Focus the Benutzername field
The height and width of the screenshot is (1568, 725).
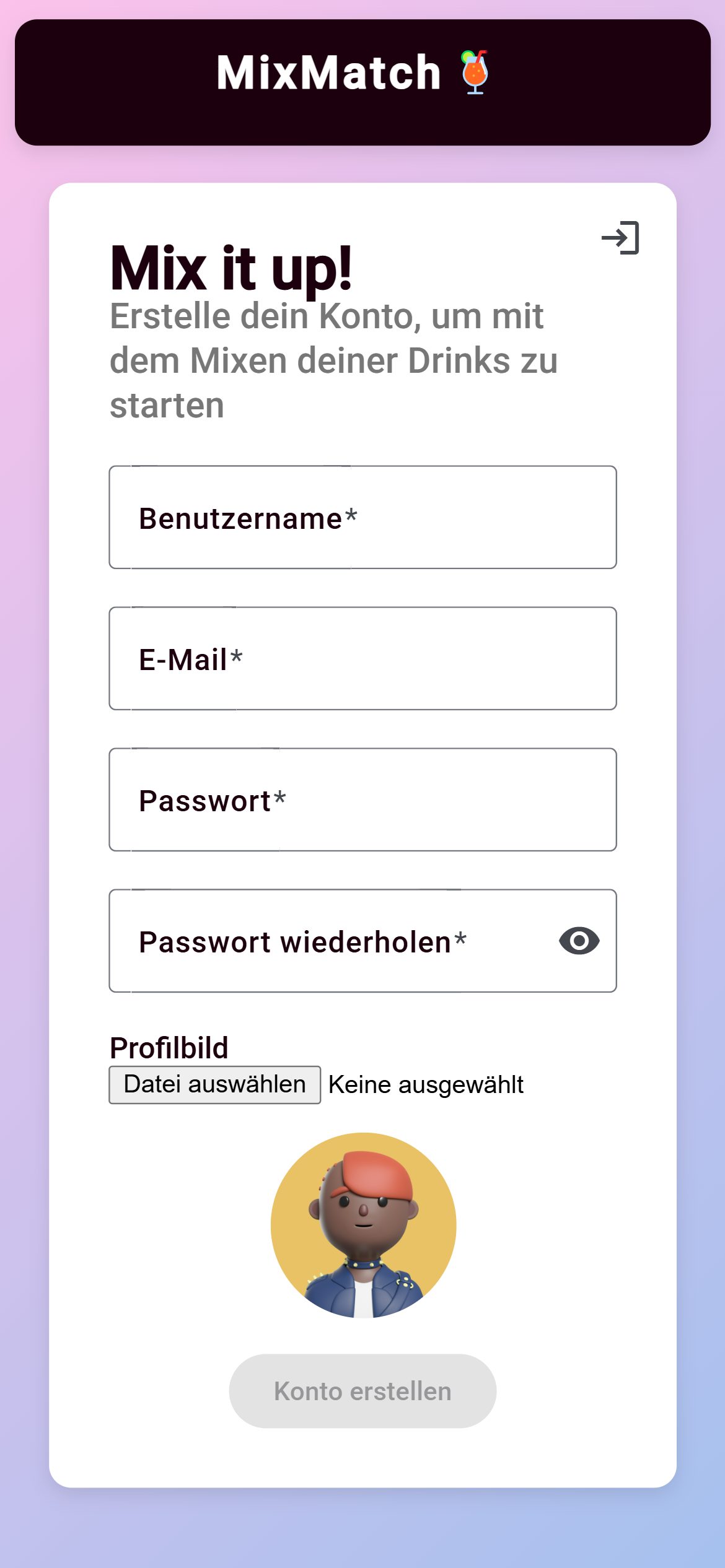point(362,517)
